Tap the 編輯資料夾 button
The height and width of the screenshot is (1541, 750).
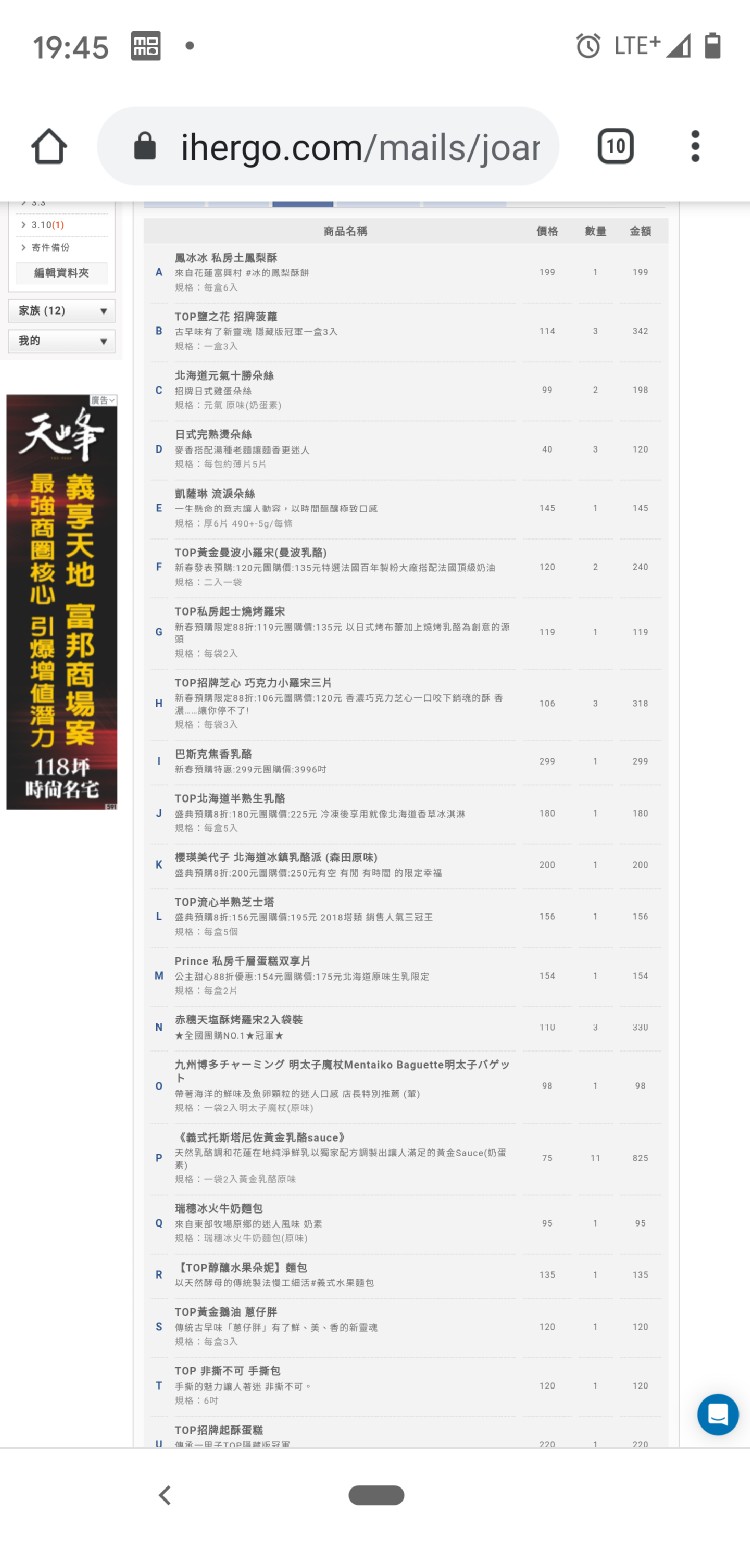pos(62,273)
